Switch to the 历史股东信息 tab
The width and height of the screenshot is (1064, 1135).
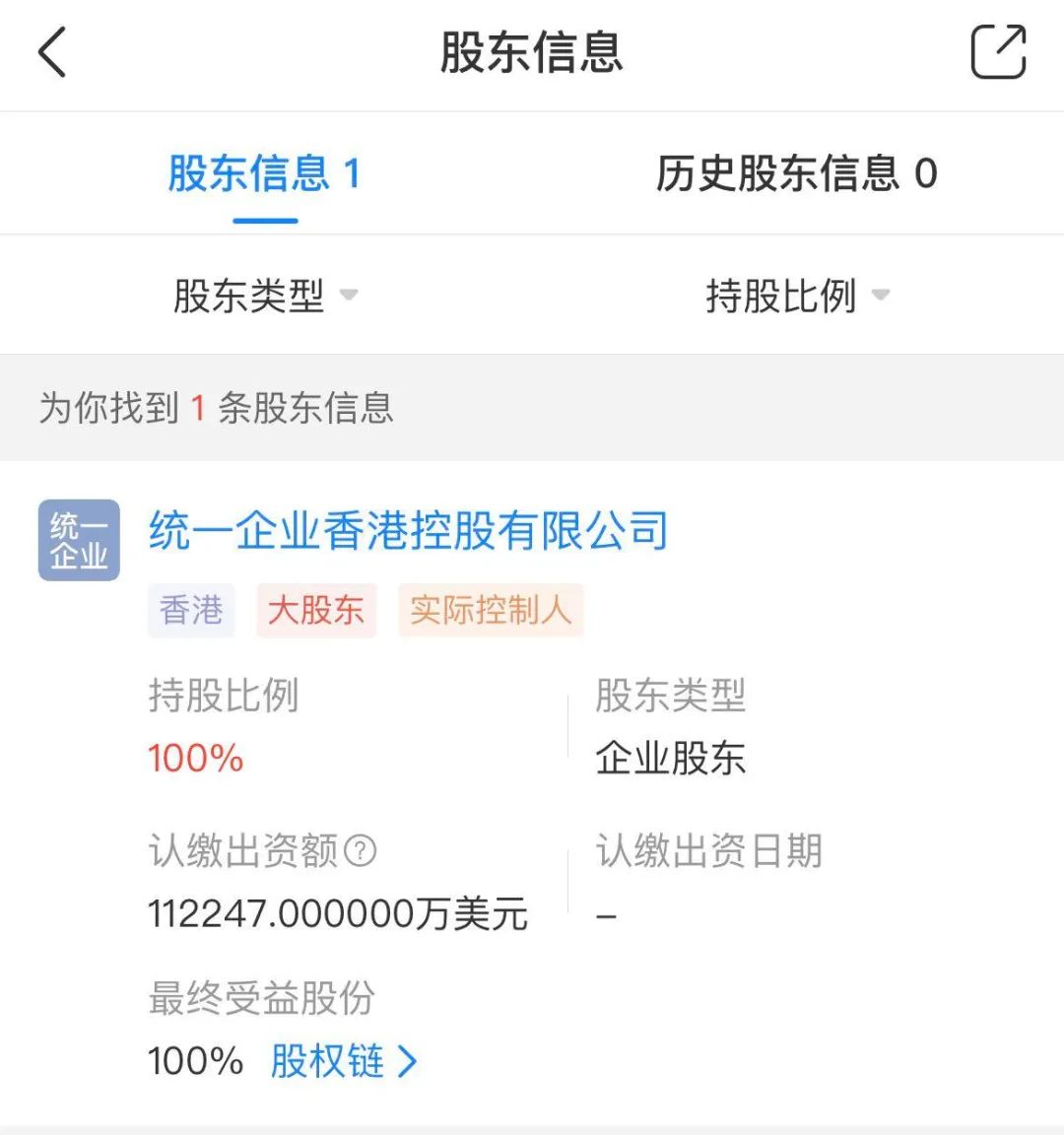pos(796,174)
